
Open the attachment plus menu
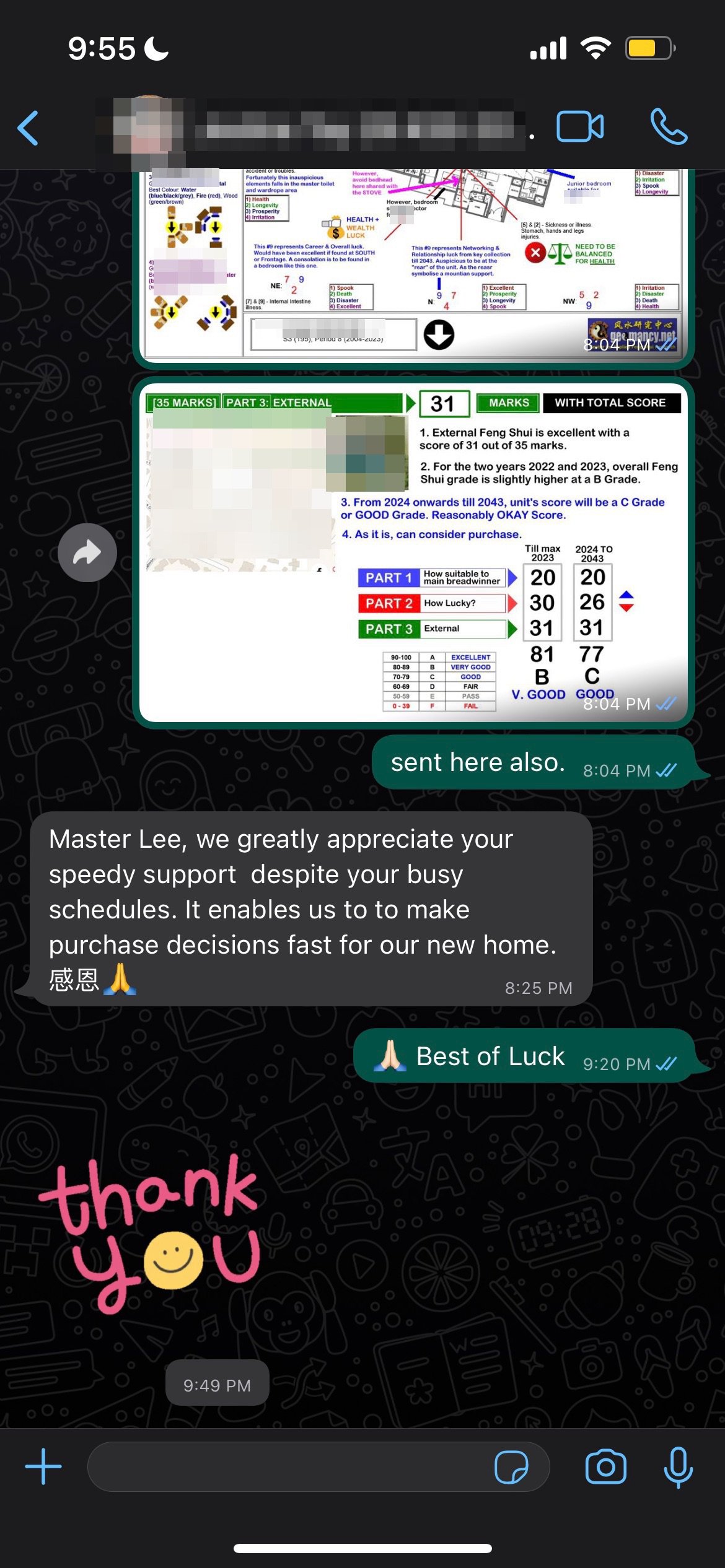click(43, 1466)
